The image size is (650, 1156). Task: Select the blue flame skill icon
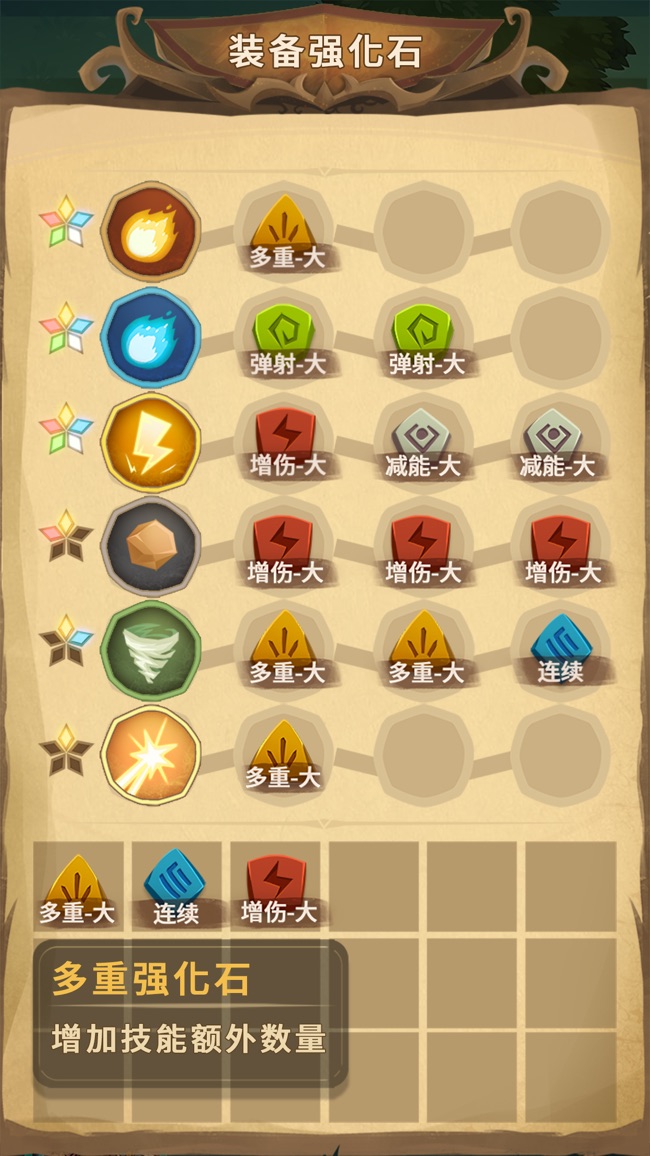coord(151,337)
